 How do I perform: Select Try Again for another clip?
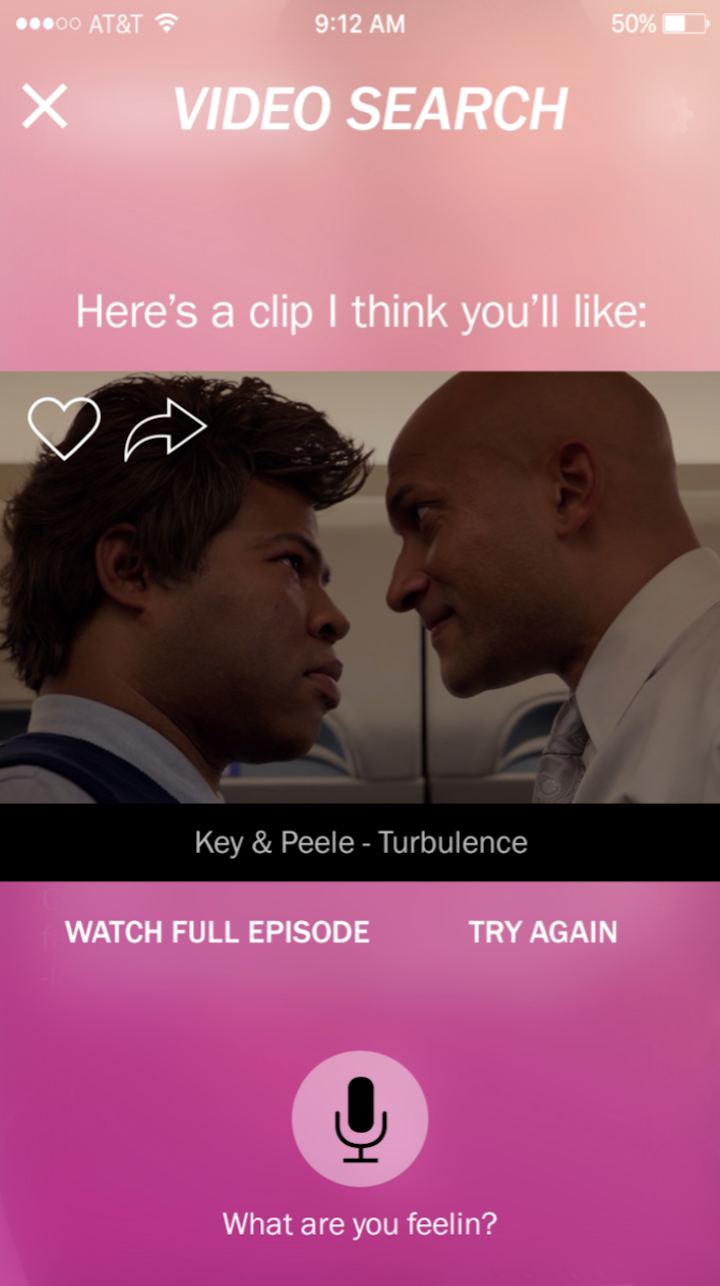(543, 932)
